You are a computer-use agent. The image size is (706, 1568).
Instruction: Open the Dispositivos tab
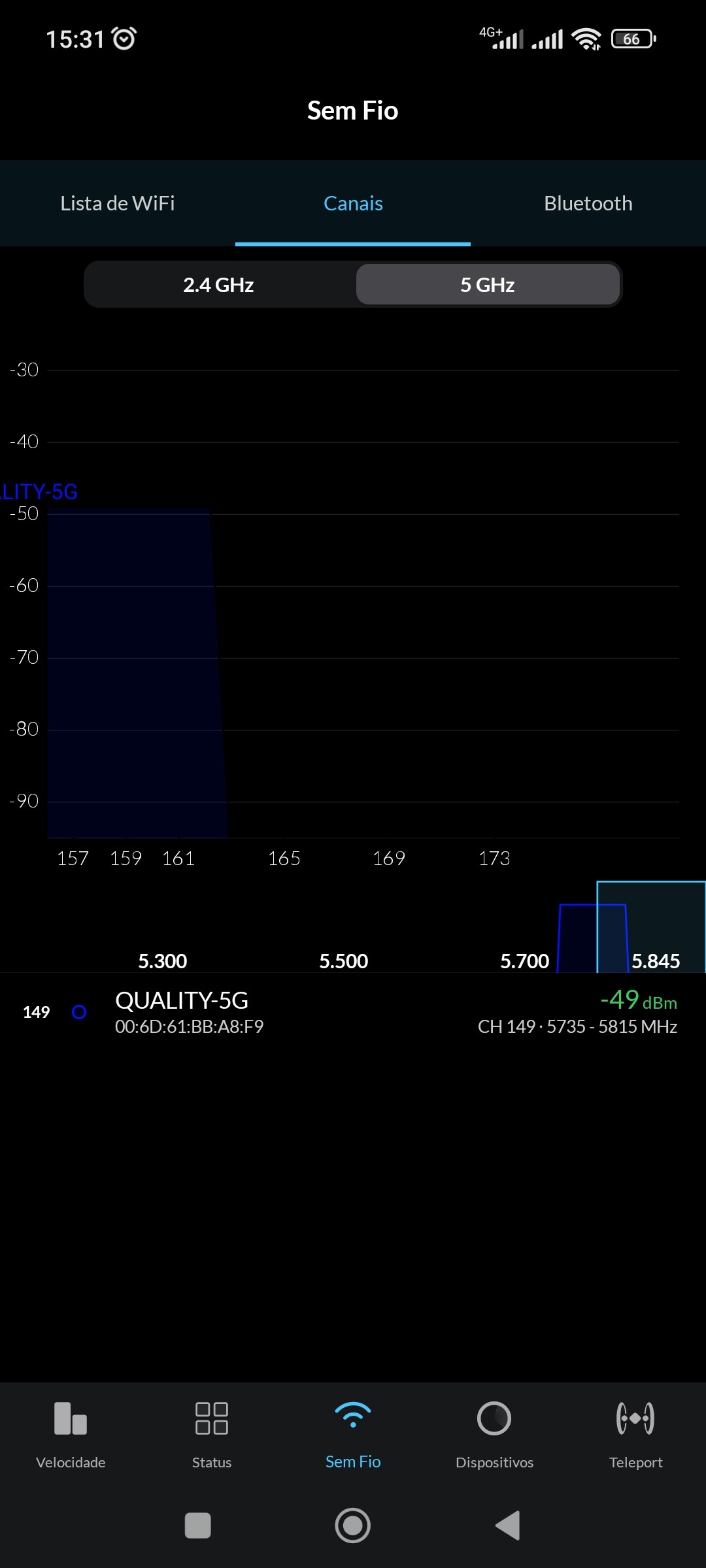pyautogui.click(x=494, y=1434)
